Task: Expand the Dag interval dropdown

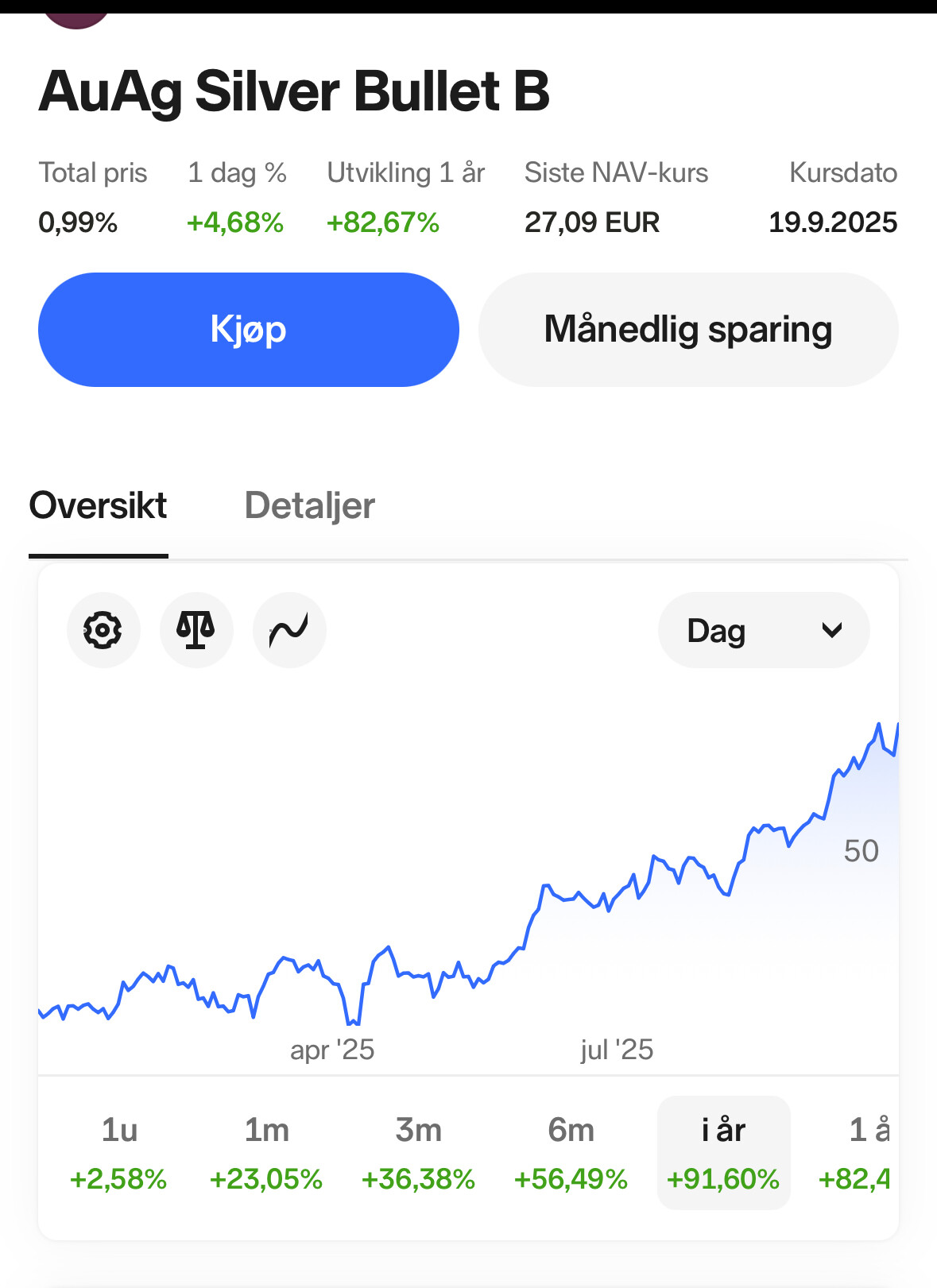Action: coord(763,631)
